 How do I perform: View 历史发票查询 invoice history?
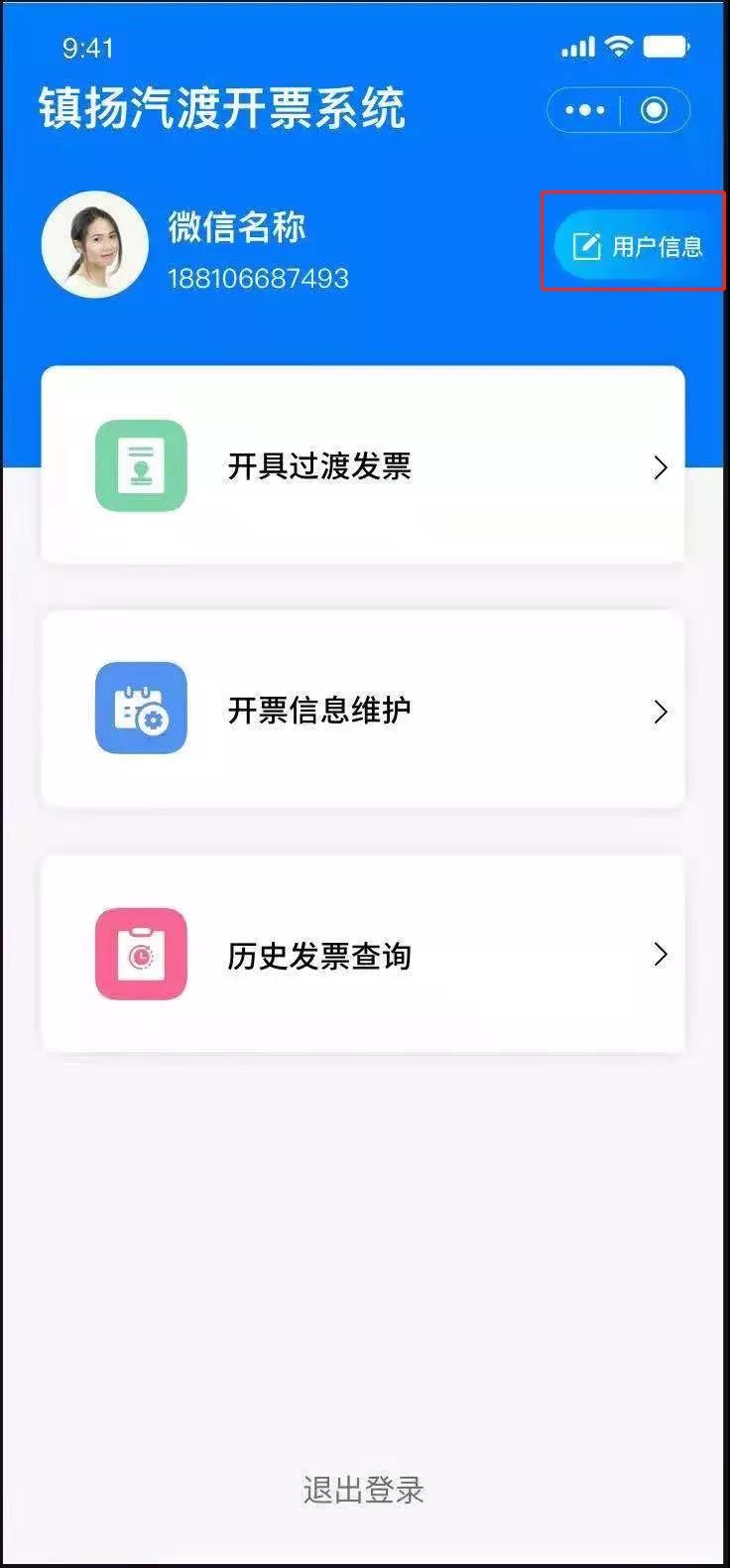tap(363, 955)
